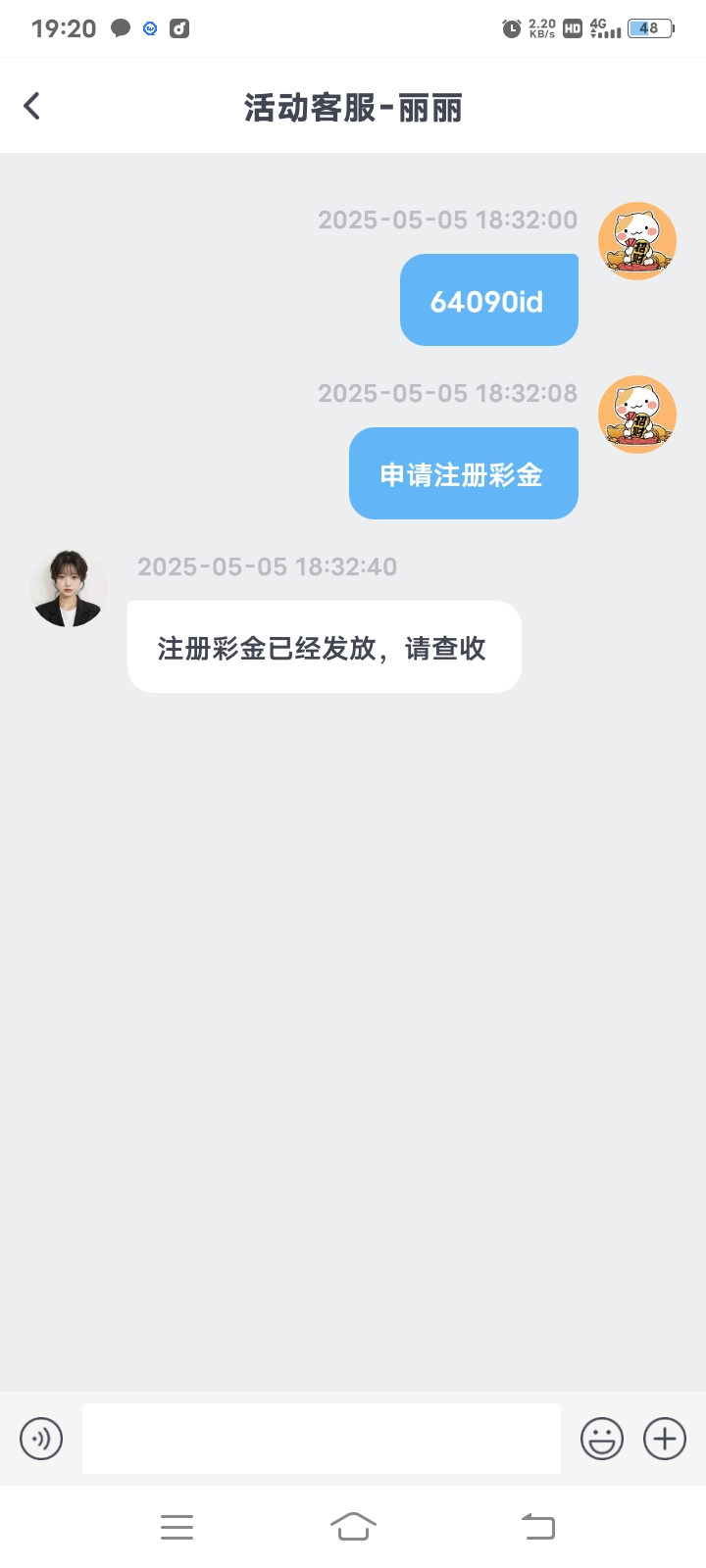
Task: View customer service agent 丽丽's avatar
Action: tap(69, 588)
